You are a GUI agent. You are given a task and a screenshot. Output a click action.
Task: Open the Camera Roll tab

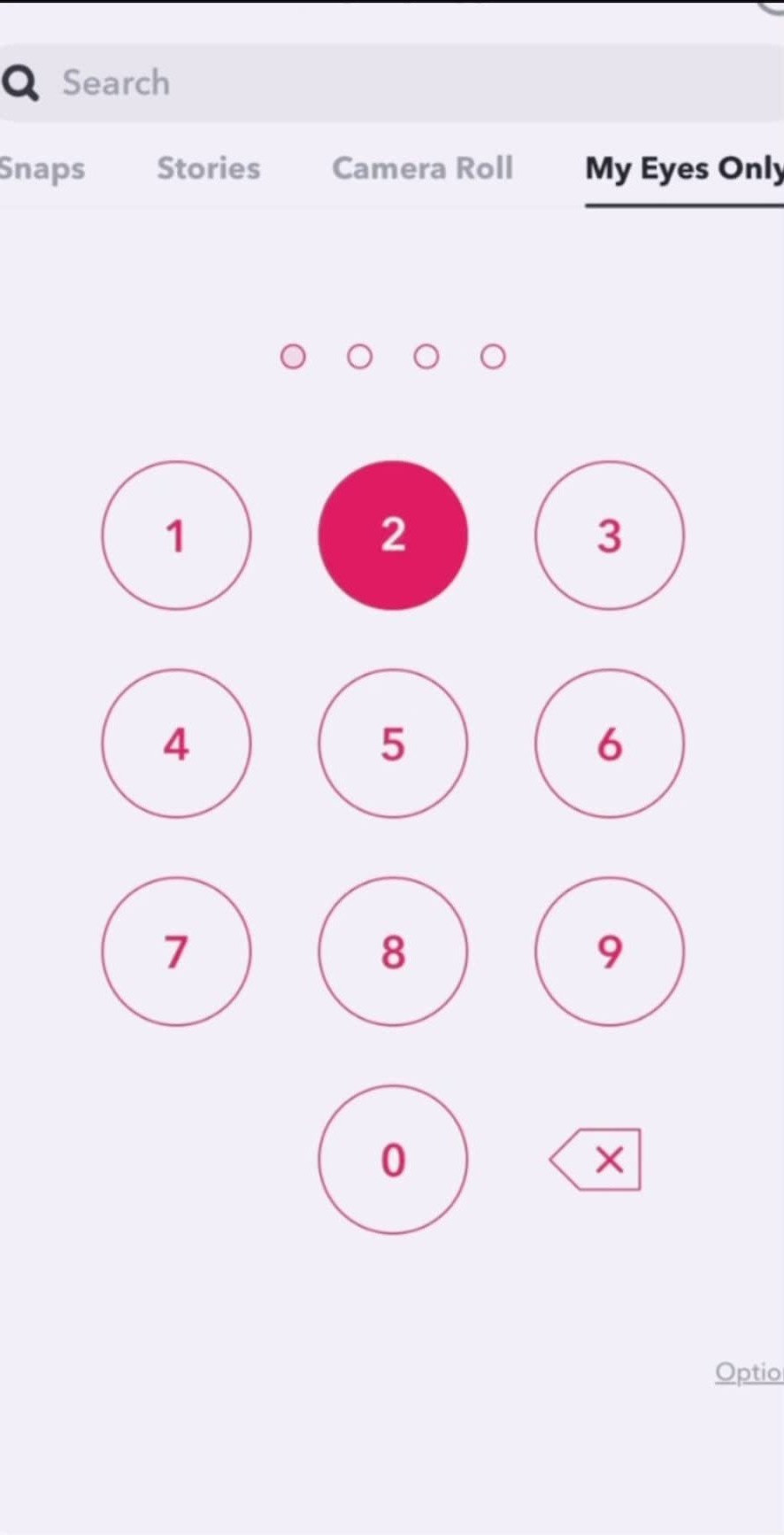(x=422, y=168)
